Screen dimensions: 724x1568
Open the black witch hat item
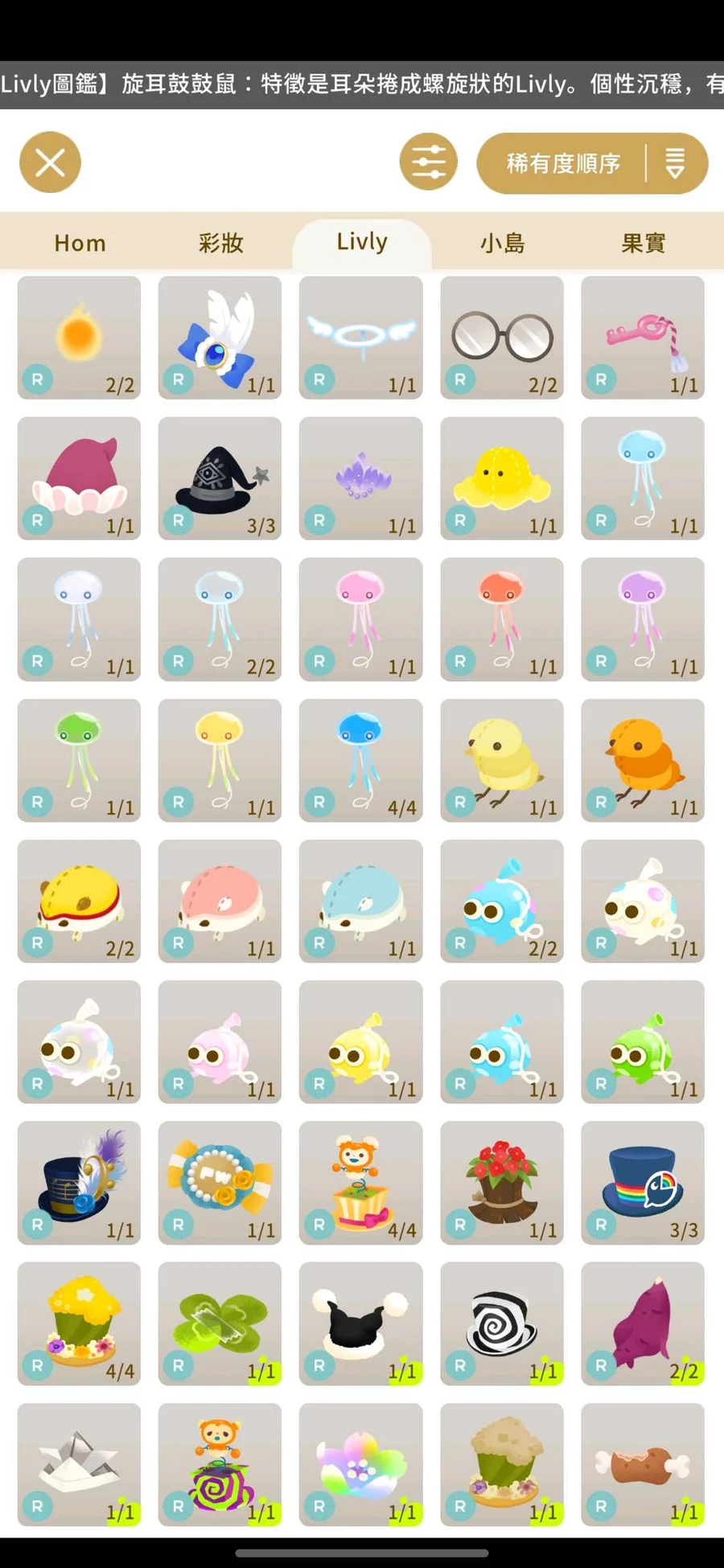click(x=220, y=478)
